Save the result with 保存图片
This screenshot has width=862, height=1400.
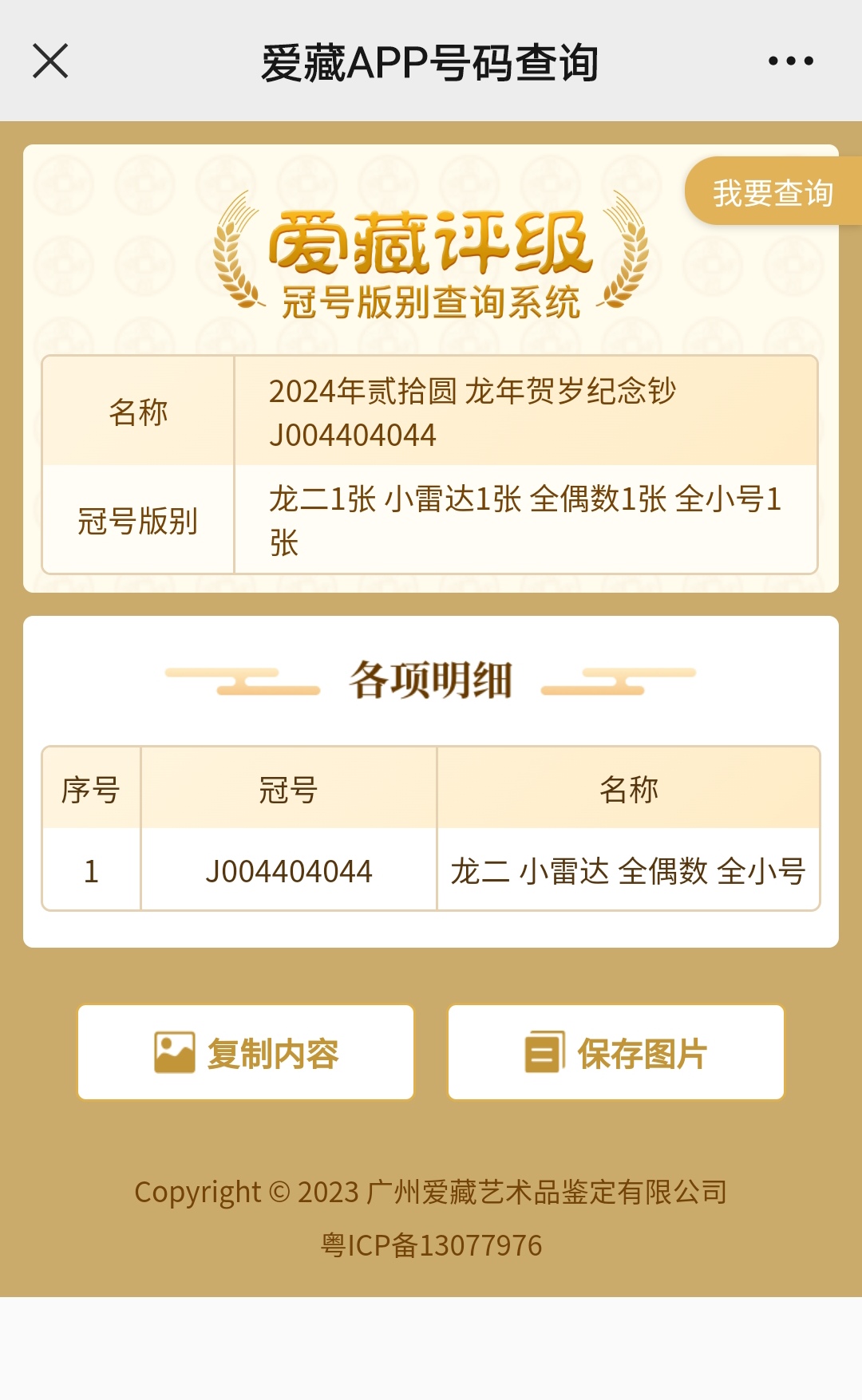[x=616, y=1052]
